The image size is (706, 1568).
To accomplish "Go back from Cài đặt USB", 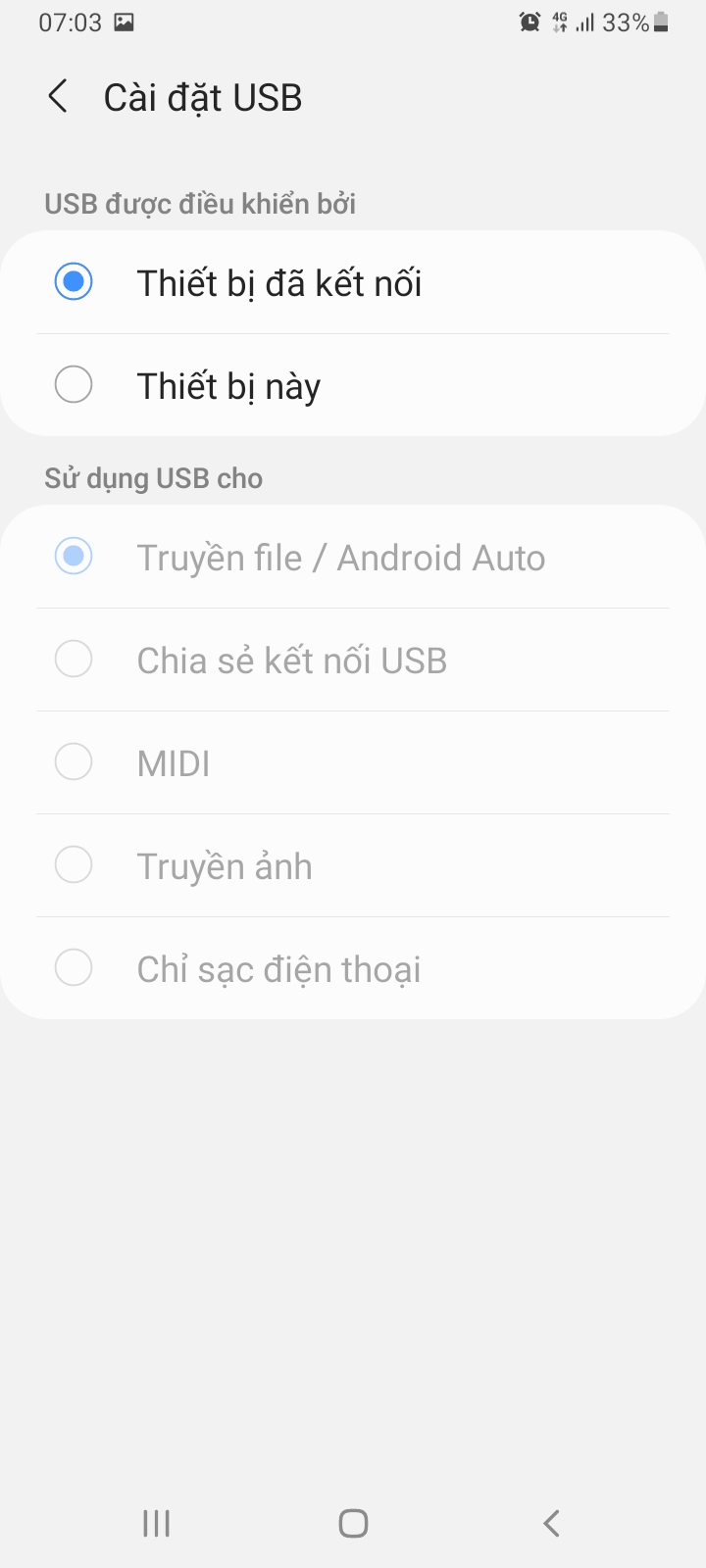I will click(59, 97).
